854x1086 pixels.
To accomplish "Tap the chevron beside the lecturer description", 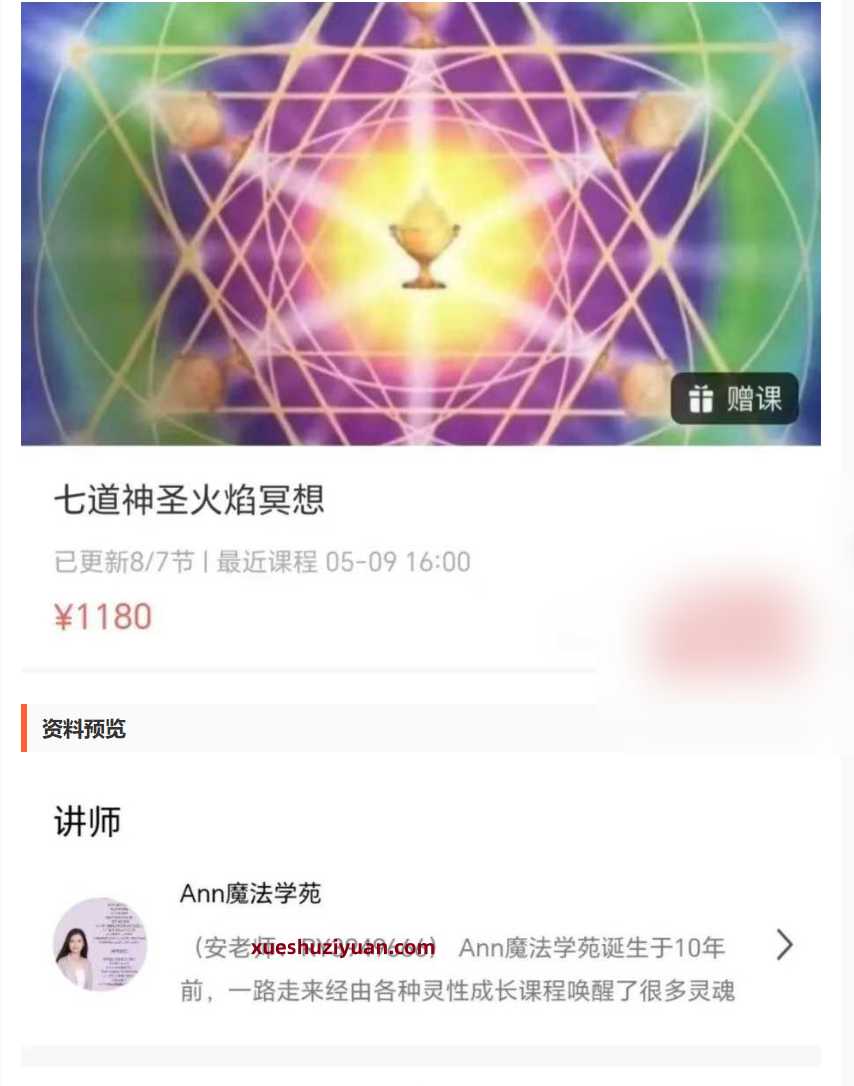I will click(x=785, y=944).
